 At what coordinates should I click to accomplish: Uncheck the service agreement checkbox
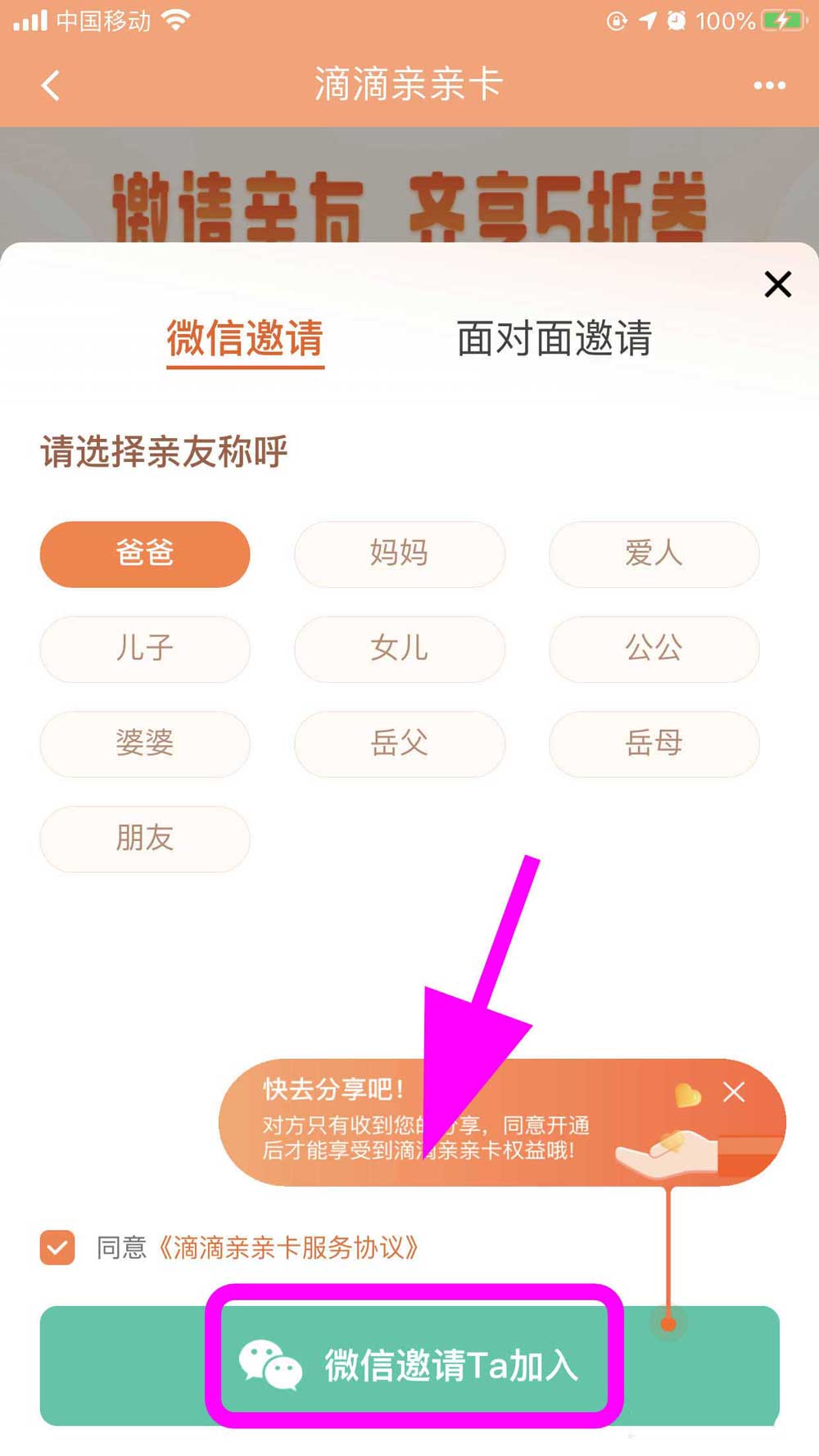[x=57, y=1247]
